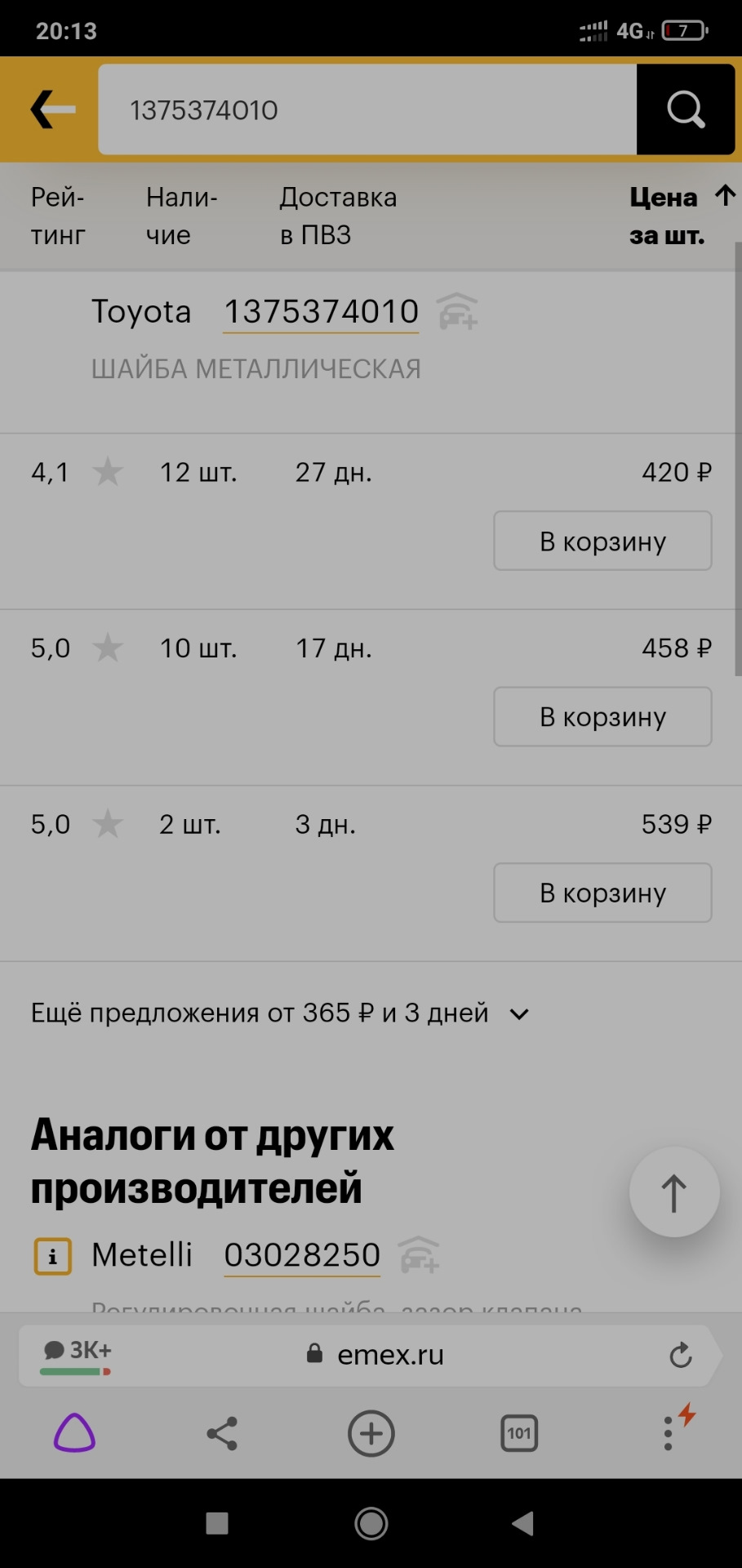Viewport: 742px width, 1568px height.
Task: Show info for the Metelli analog
Action: [x=52, y=1256]
